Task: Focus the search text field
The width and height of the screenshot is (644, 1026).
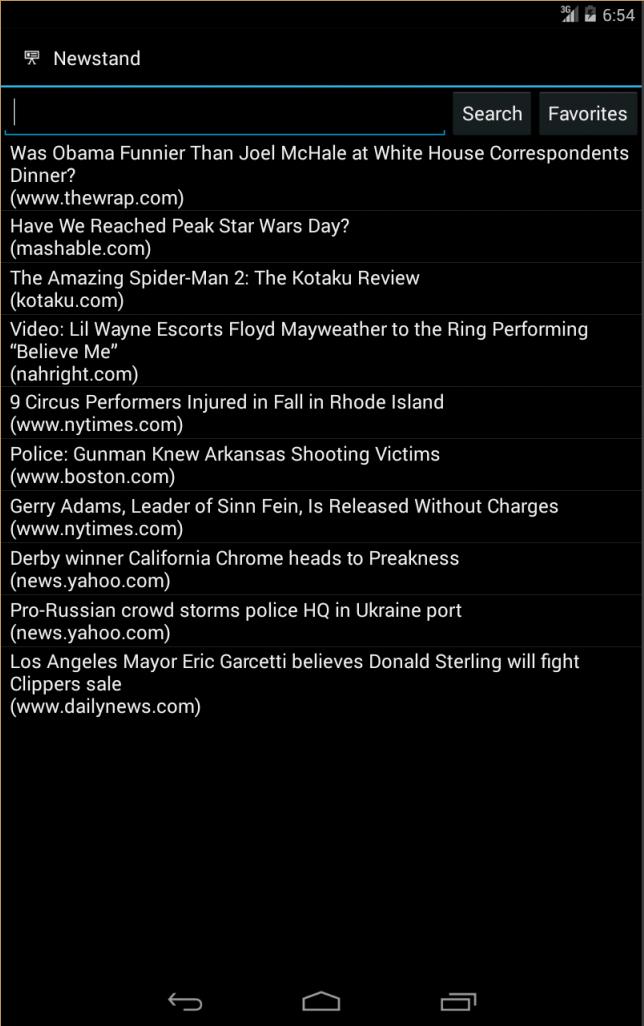Action: point(225,113)
